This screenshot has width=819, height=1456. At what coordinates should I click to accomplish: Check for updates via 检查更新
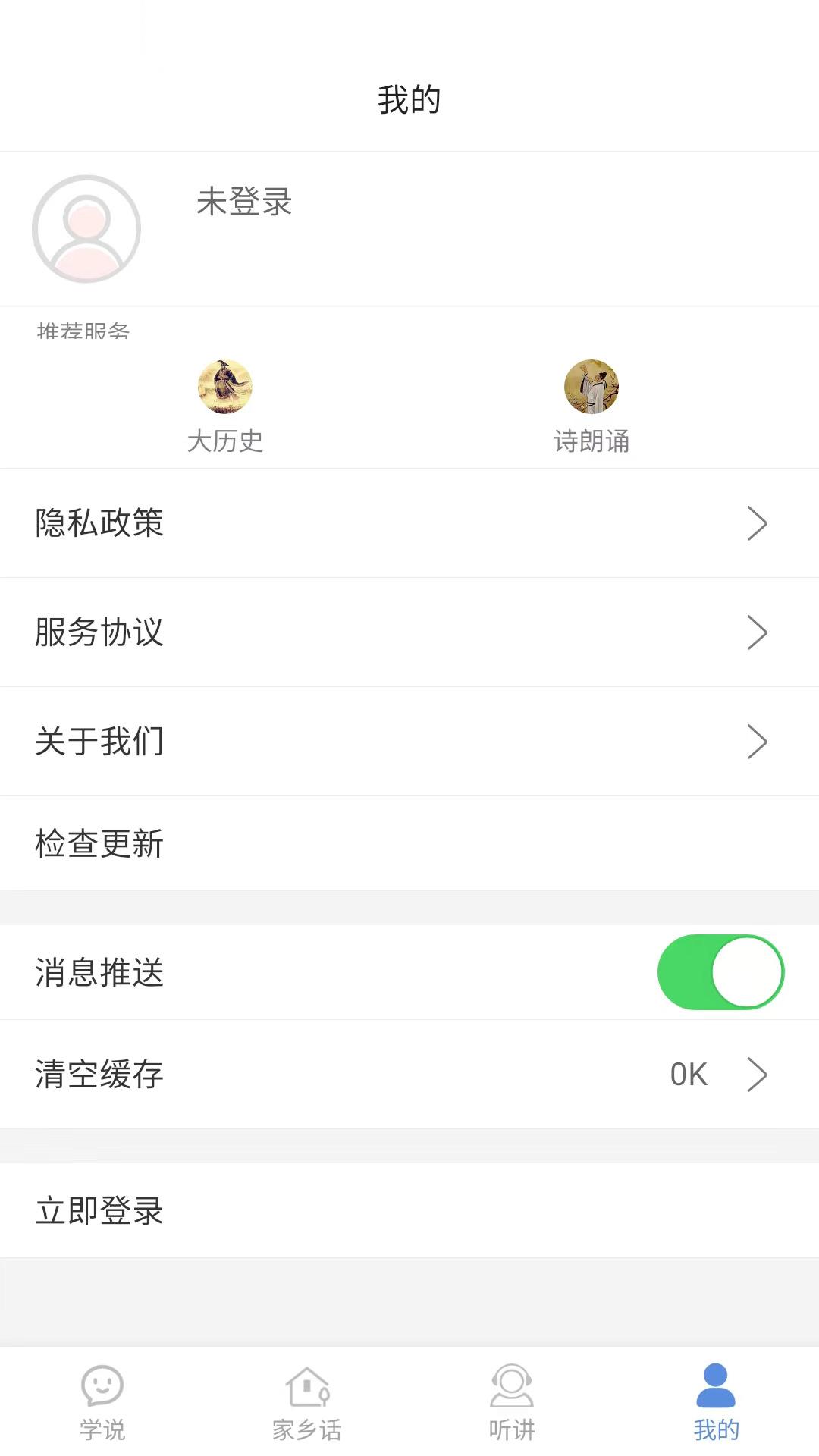pyautogui.click(x=409, y=843)
